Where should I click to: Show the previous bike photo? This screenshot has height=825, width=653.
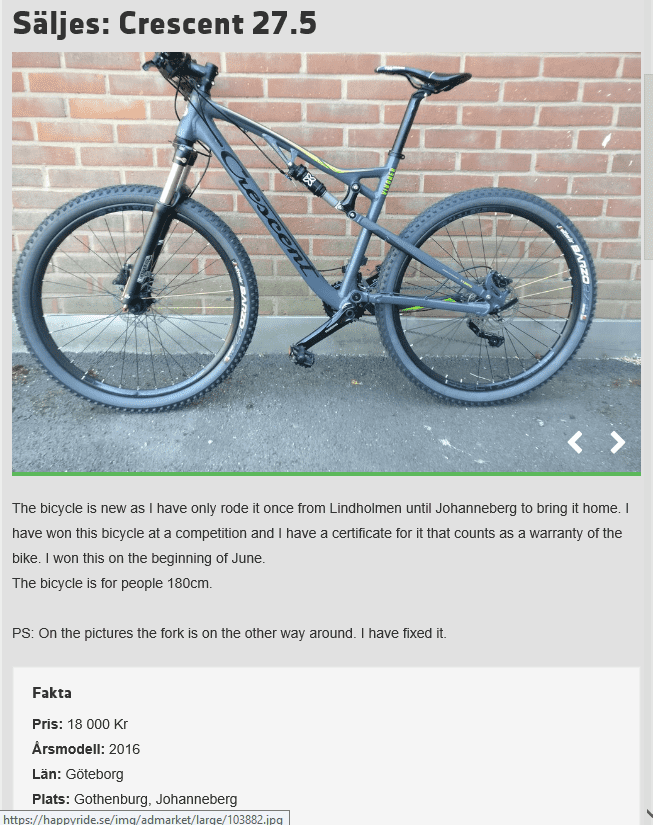point(575,442)
